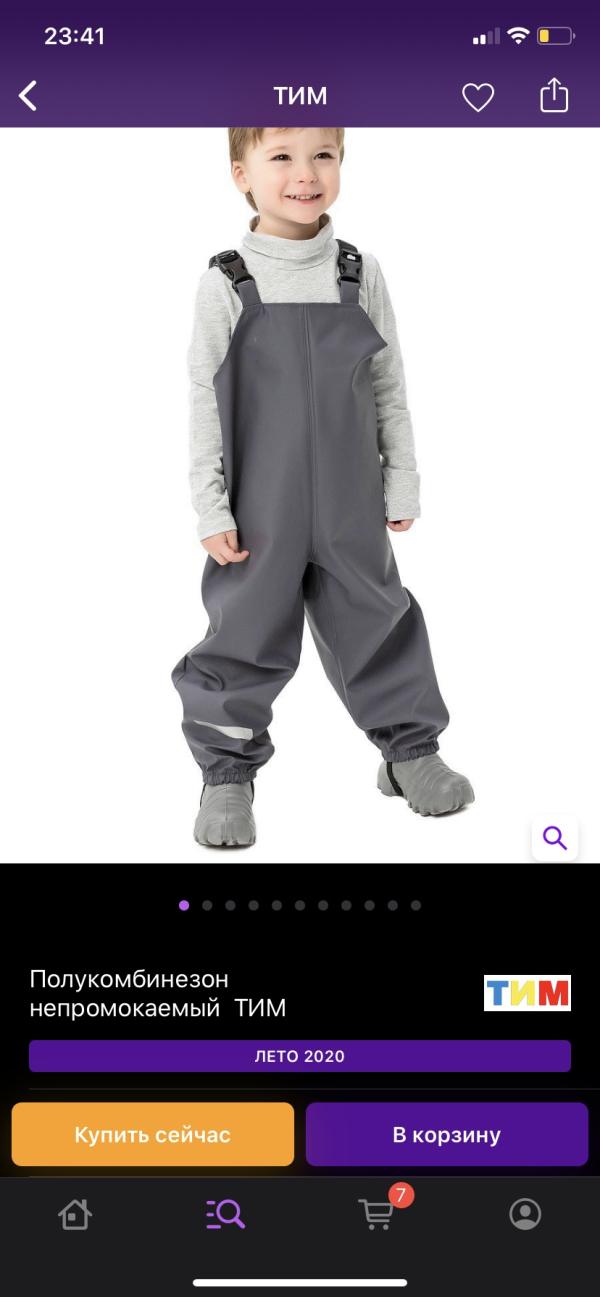Go back using the top-left arrow
600x1297 pixels.
pyautogui.click(x=28, y=96)
